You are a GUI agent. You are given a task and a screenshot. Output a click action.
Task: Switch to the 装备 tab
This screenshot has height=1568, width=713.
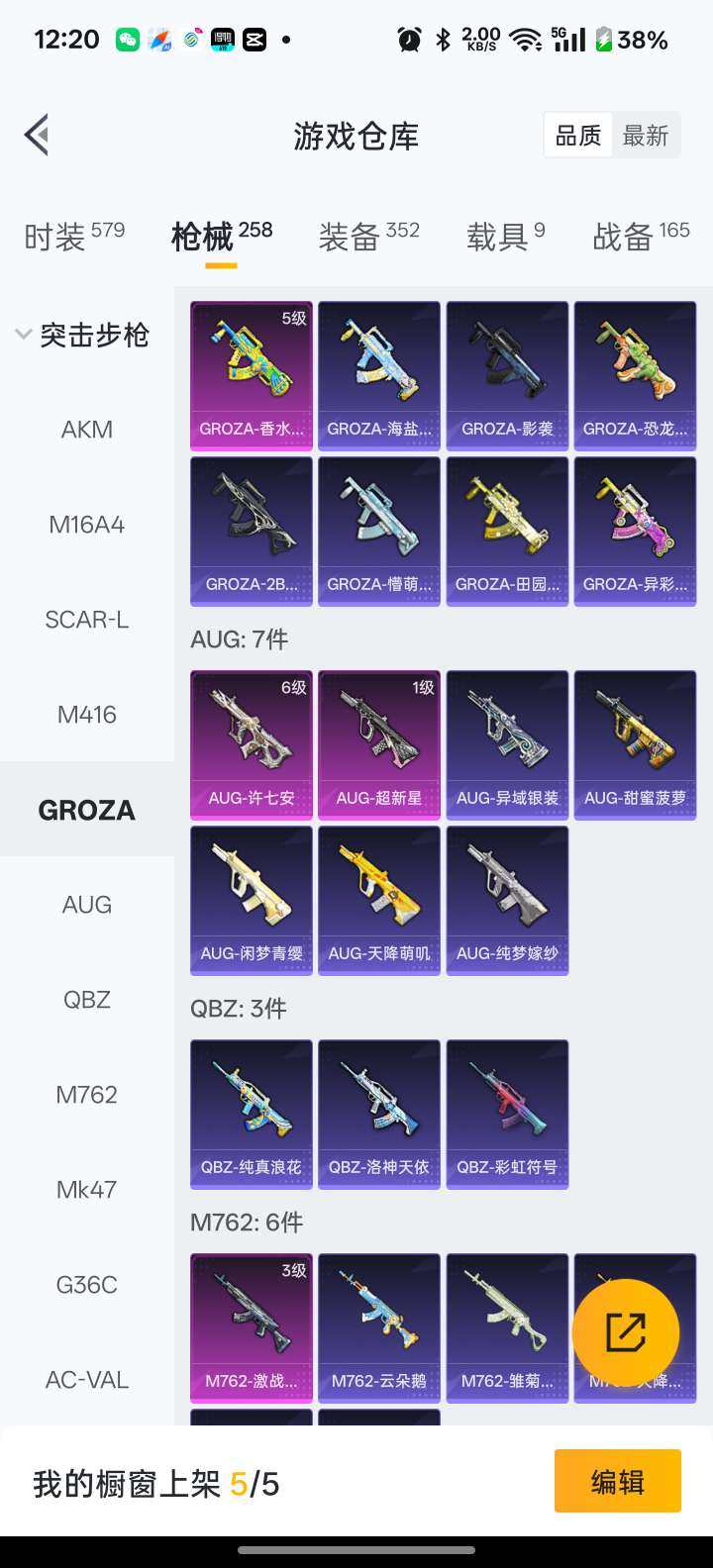click(x=368, y=236)
